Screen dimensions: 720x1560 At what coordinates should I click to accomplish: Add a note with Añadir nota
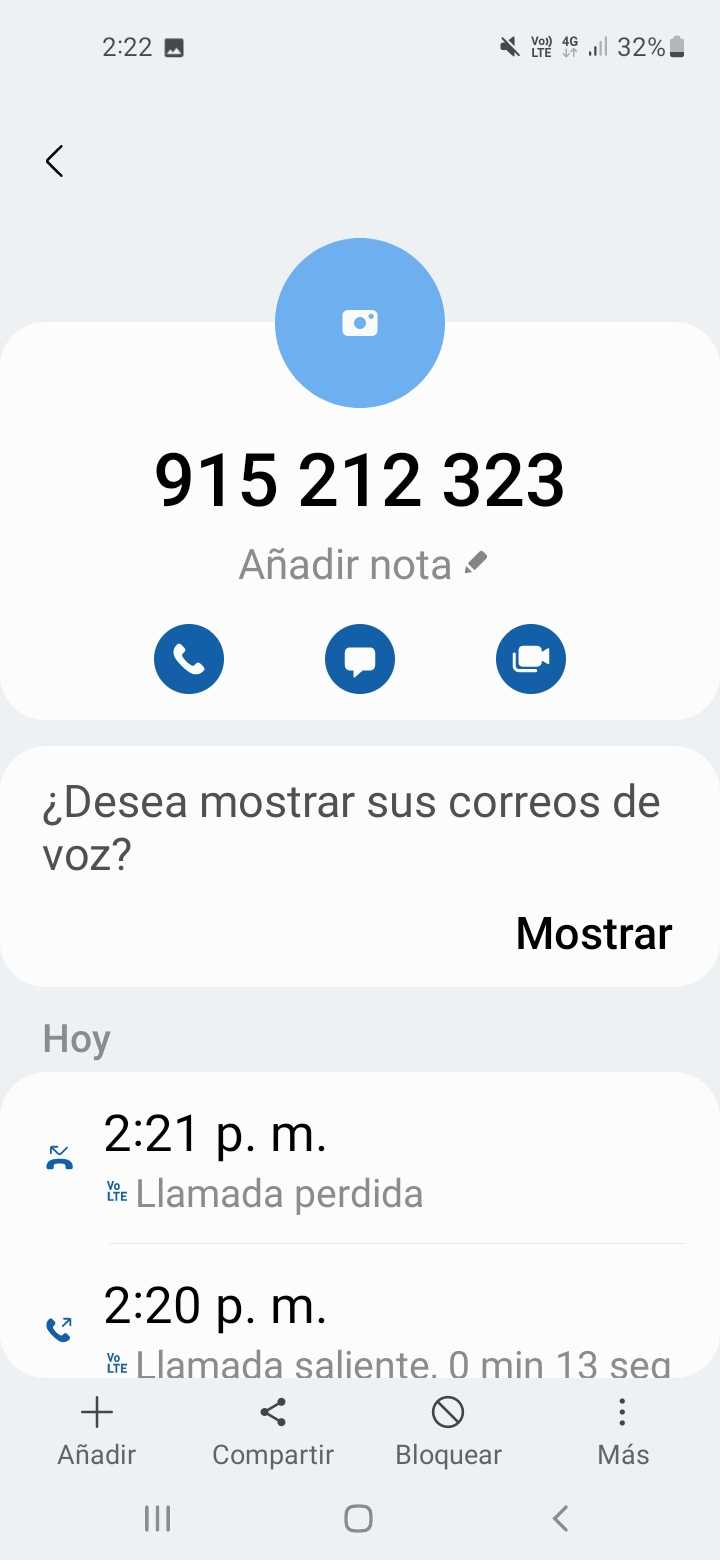(362, 565)
